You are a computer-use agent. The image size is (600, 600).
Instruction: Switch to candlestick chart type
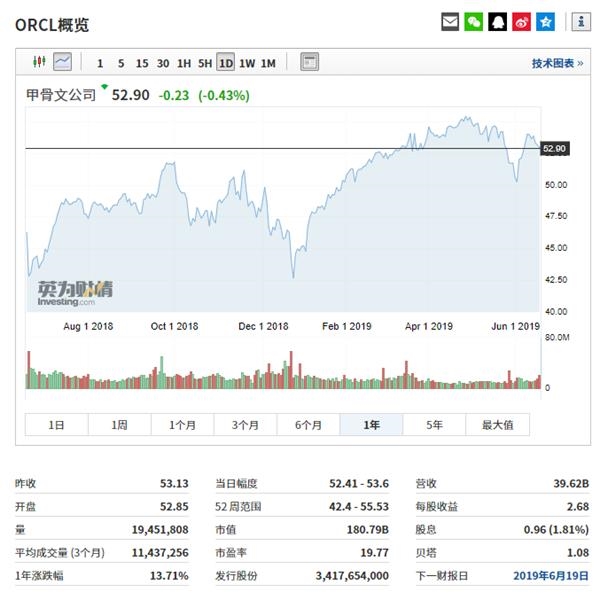40,62
